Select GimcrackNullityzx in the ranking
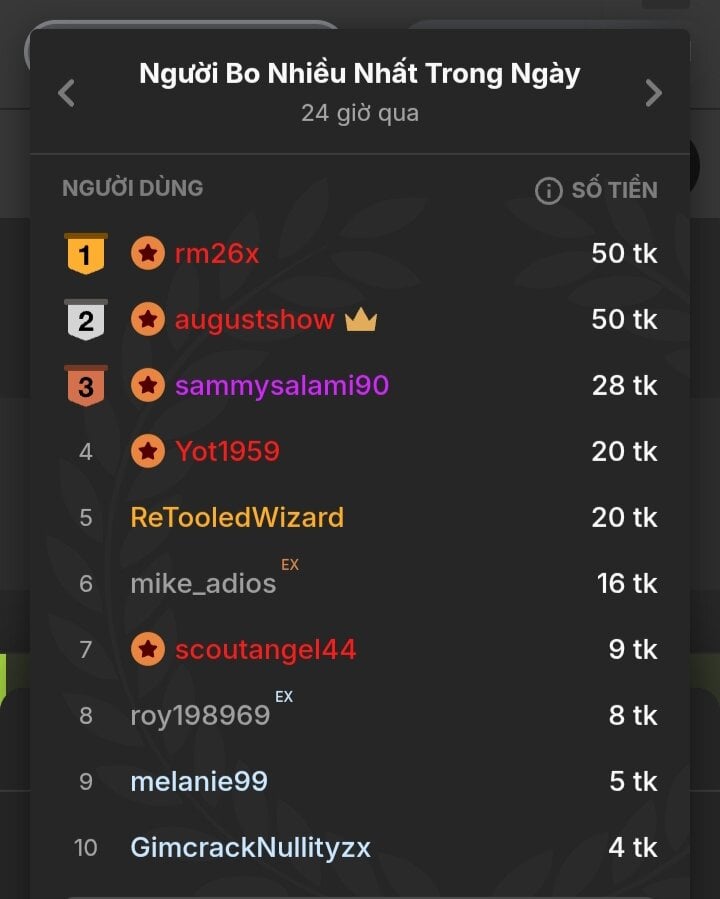 tap(250, 848)
